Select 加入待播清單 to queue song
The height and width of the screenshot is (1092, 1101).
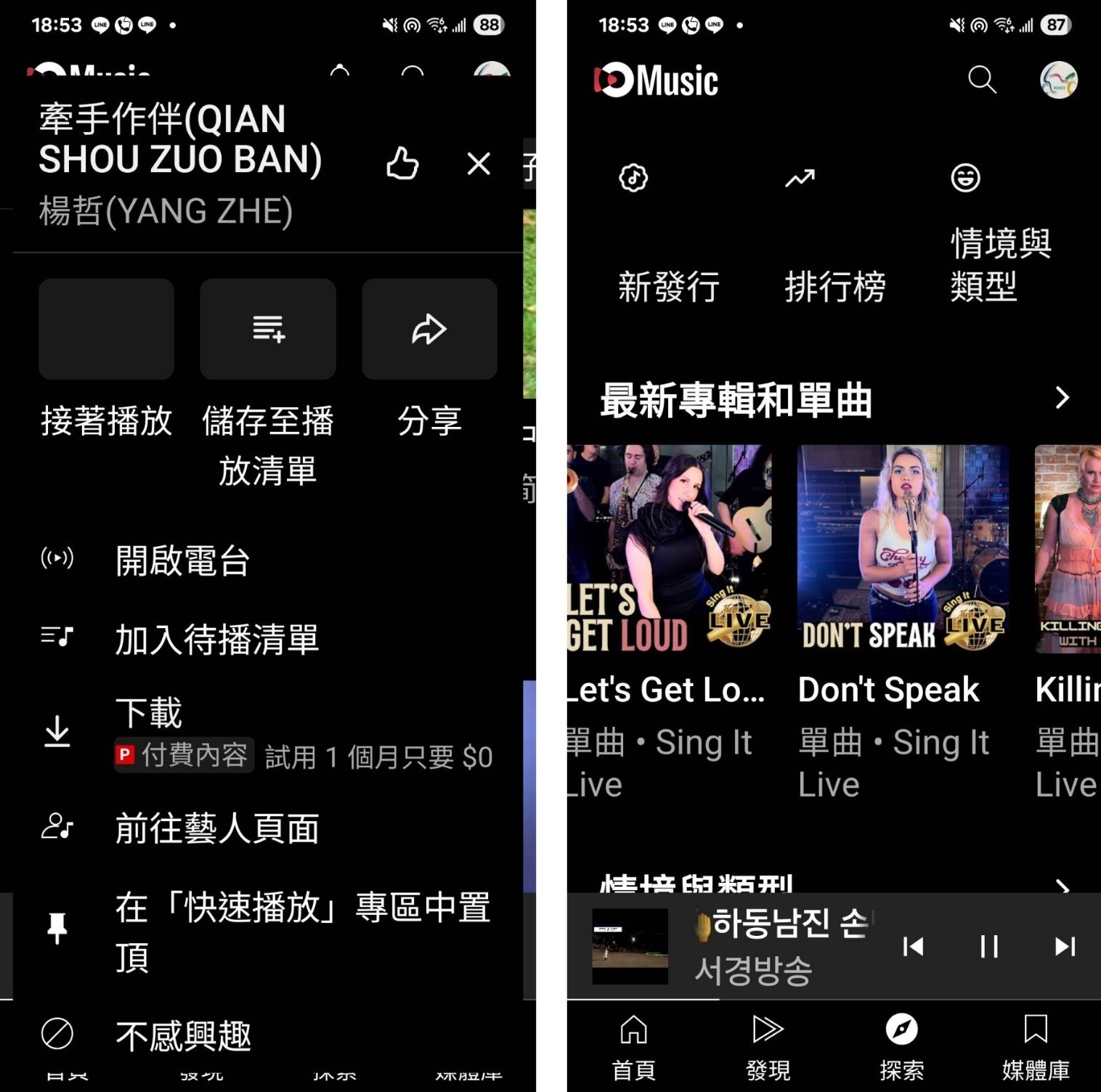coord(216,639)
